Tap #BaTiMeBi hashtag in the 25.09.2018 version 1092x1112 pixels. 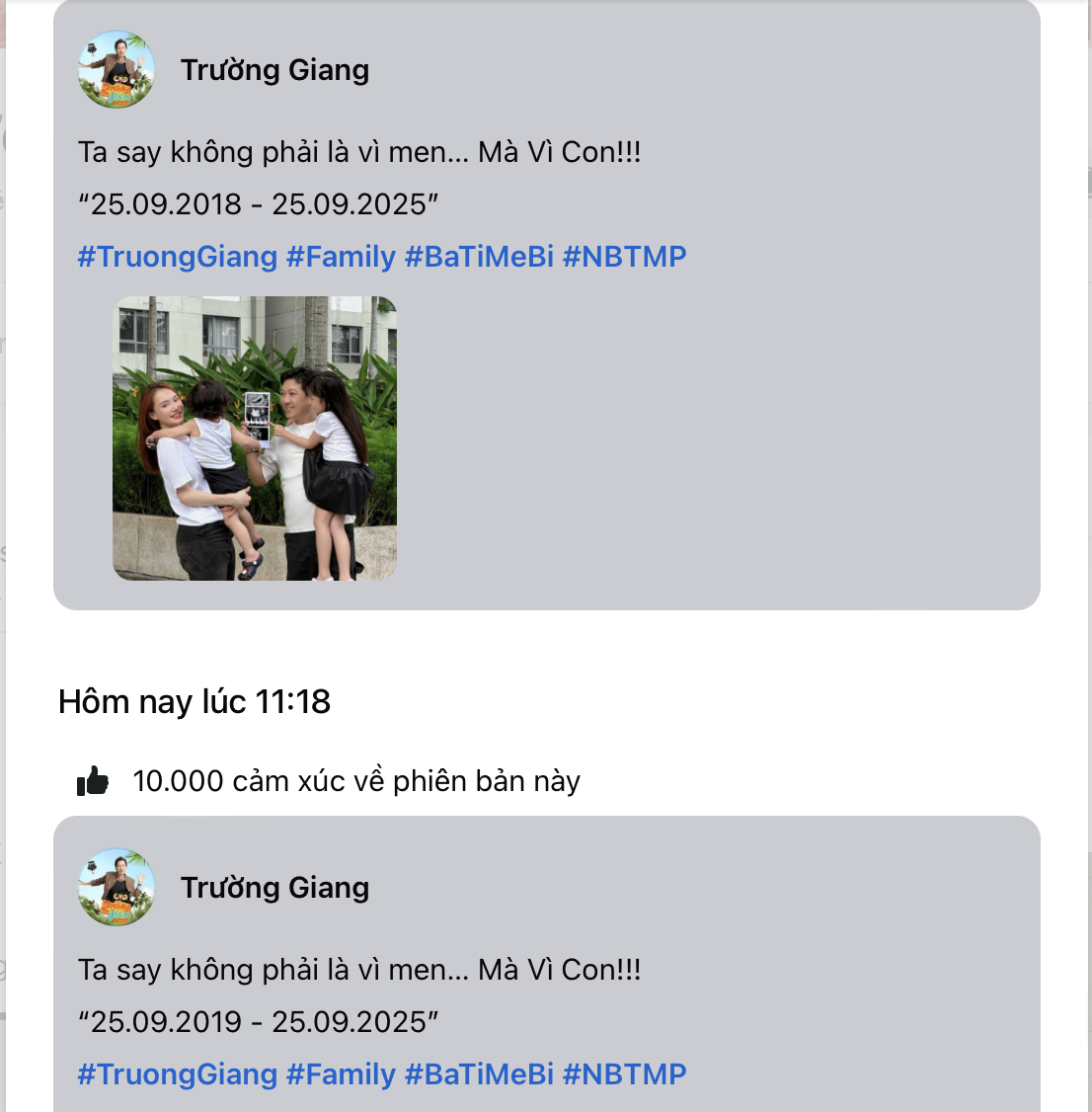(479, 257)
